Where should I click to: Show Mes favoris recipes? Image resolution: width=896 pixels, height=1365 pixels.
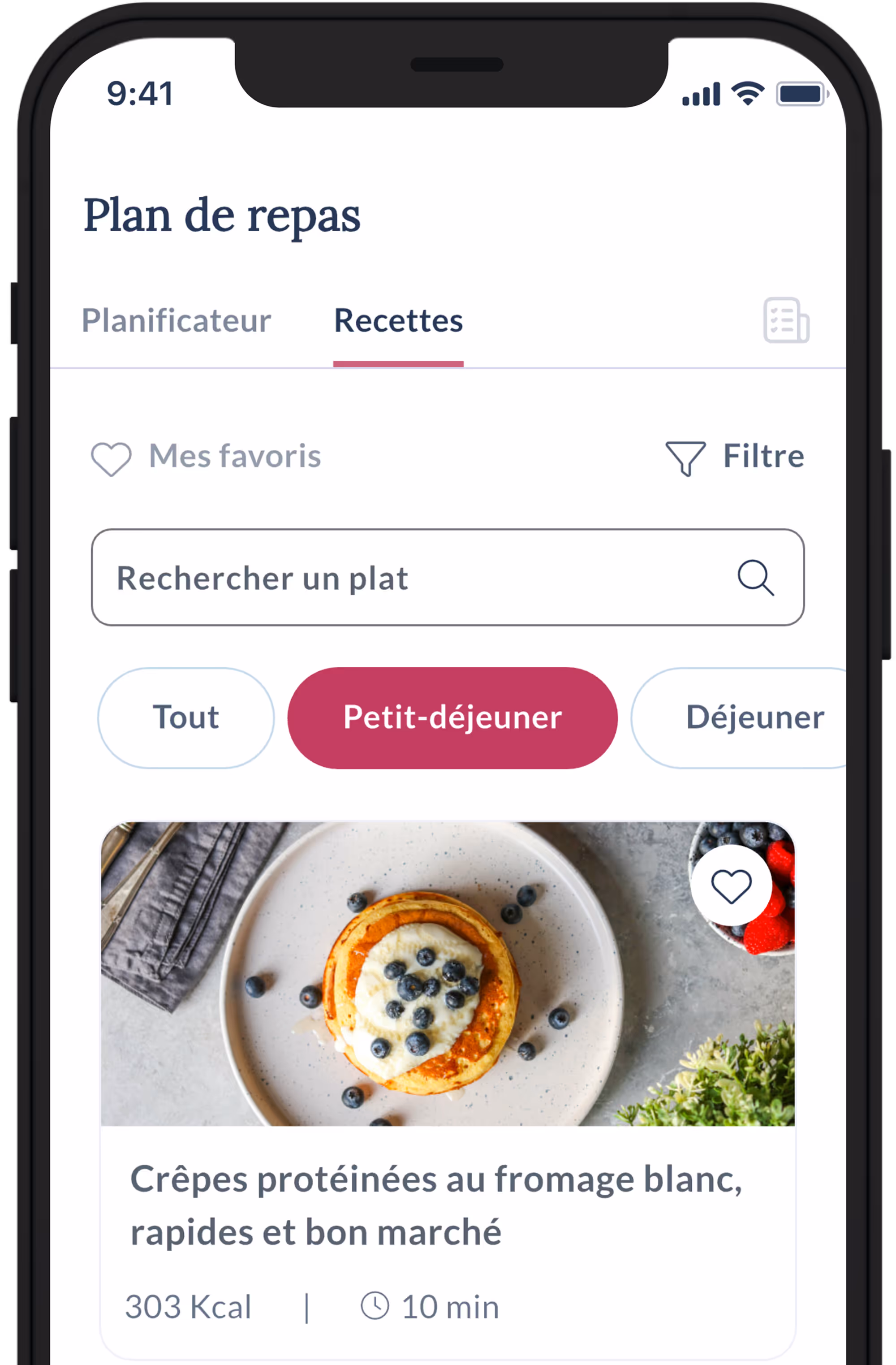pyautogui.click(x=207, y=457)
